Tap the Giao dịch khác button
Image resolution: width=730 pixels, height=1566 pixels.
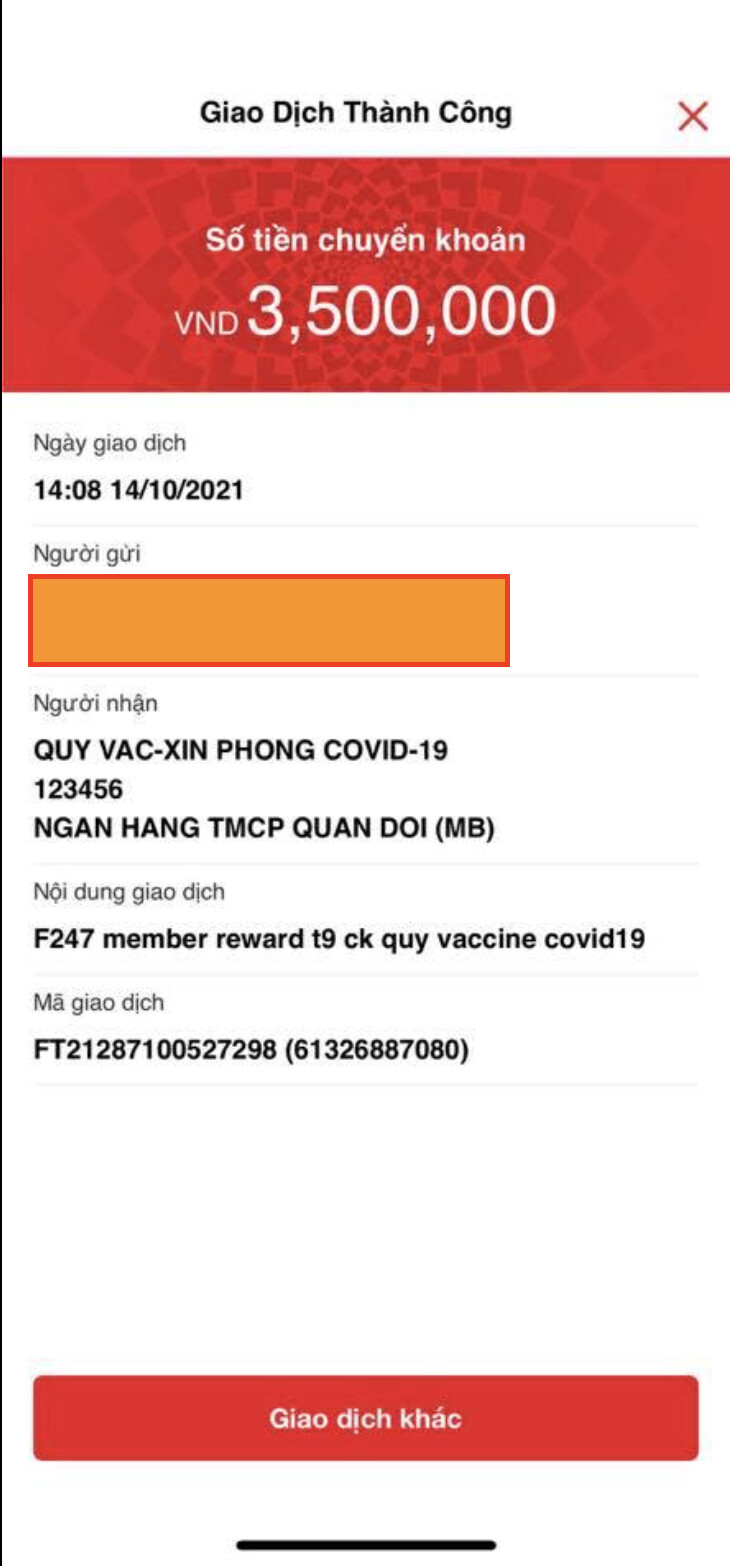pyautogui.click(x=365, y=1418)
